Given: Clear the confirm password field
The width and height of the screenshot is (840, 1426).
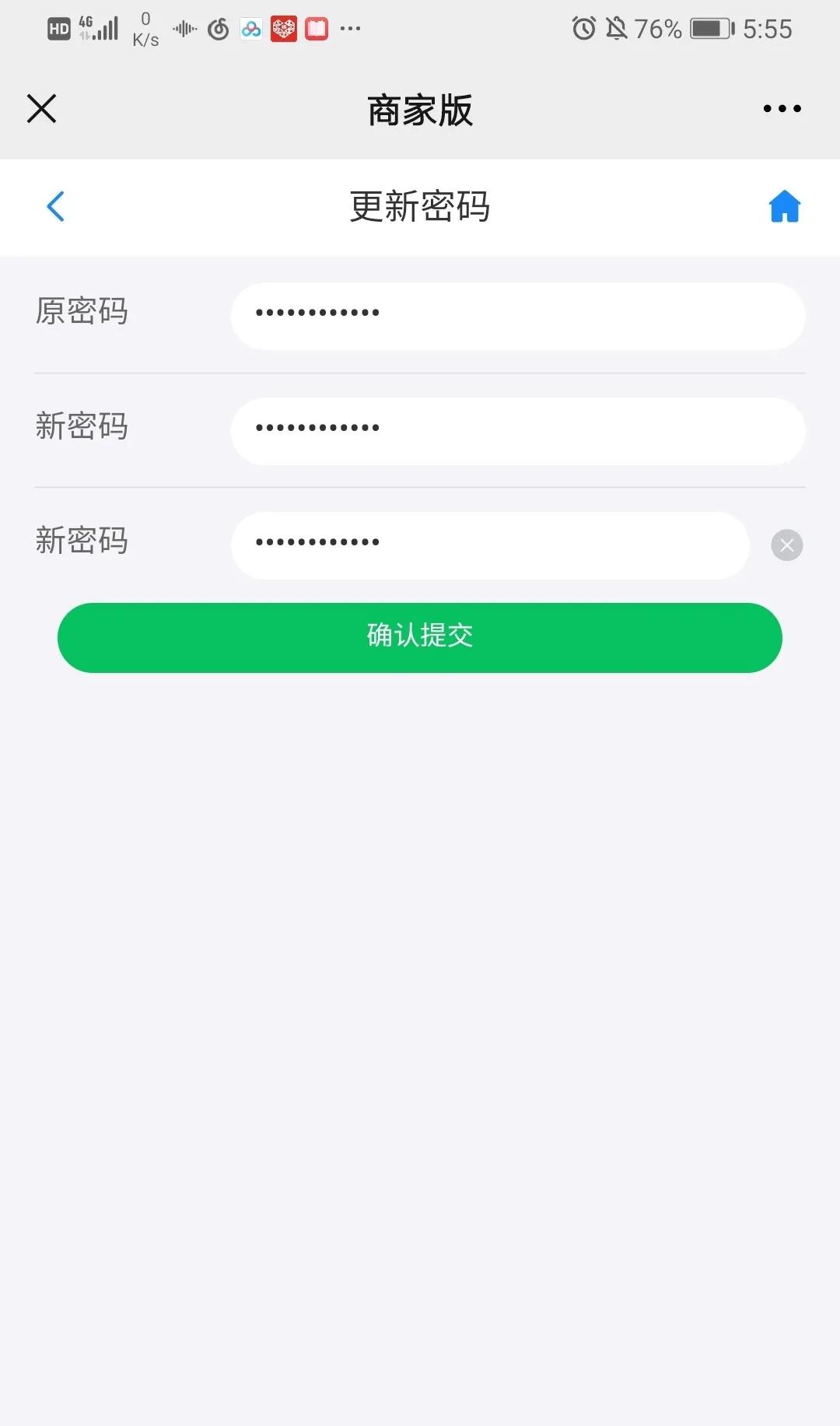Looking at the screenshot, I should click(786, 545).
